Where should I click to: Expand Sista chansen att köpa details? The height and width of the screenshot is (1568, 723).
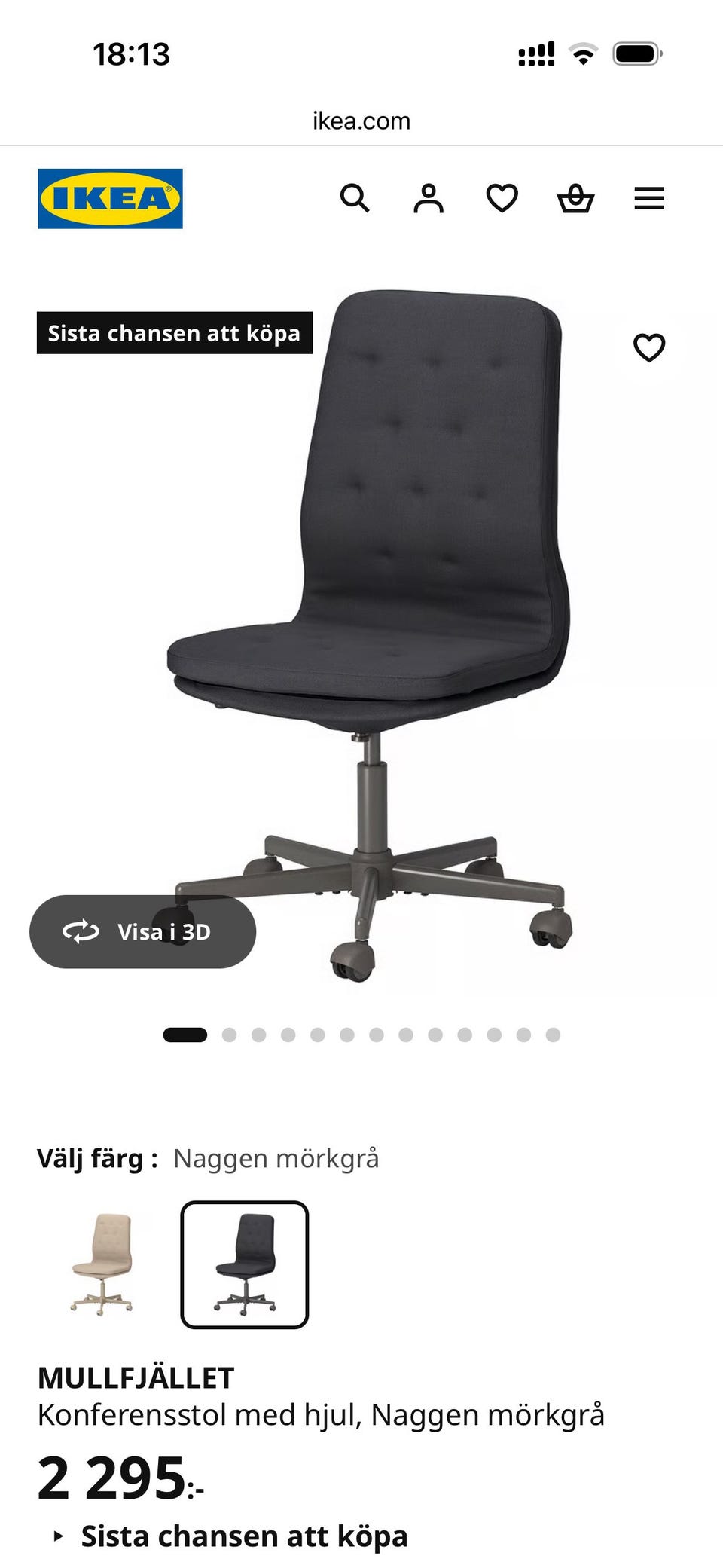230,1536
